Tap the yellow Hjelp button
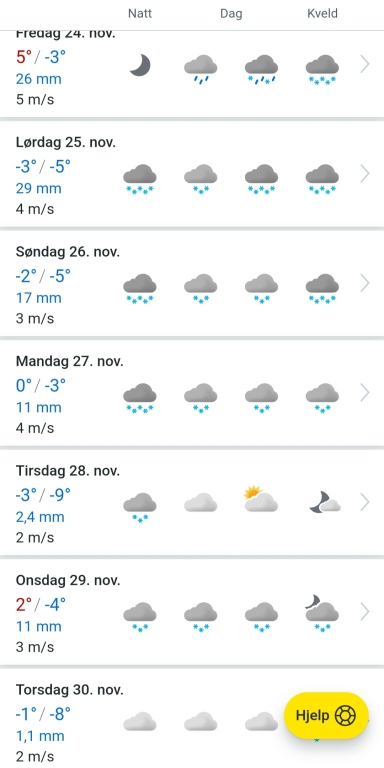The image size is (384, 768). [326, 716]
